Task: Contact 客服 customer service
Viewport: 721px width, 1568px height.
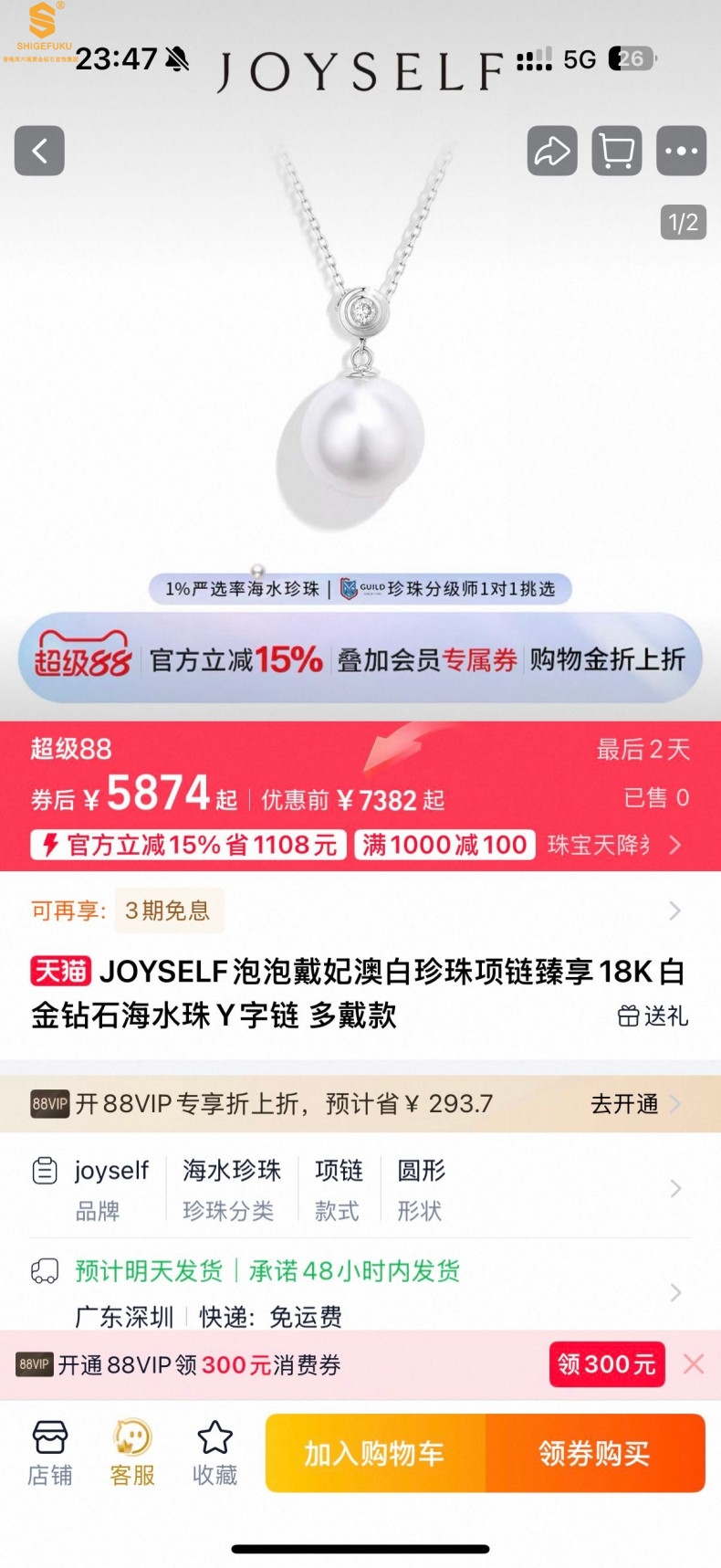Action: click(132, 1453)
